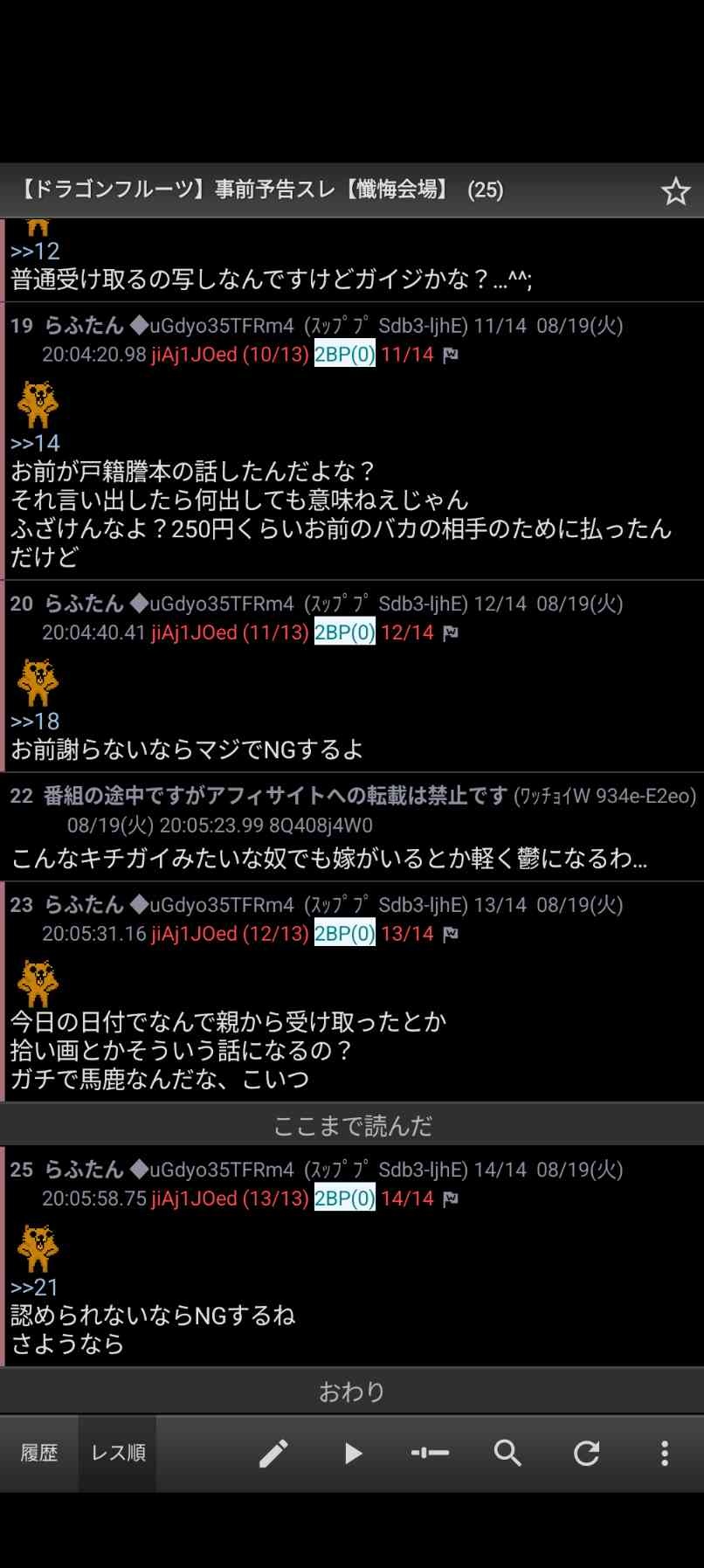704x1568 pixels.
Task: Star this thread as favorite
Action: point(675,191)
